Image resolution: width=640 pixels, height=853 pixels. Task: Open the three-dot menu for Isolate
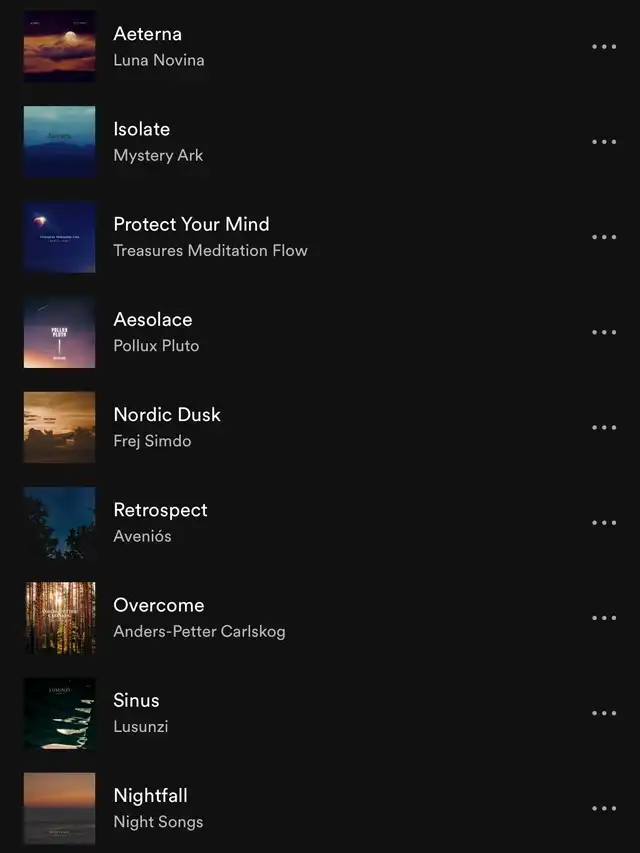(x=604, y=142)
